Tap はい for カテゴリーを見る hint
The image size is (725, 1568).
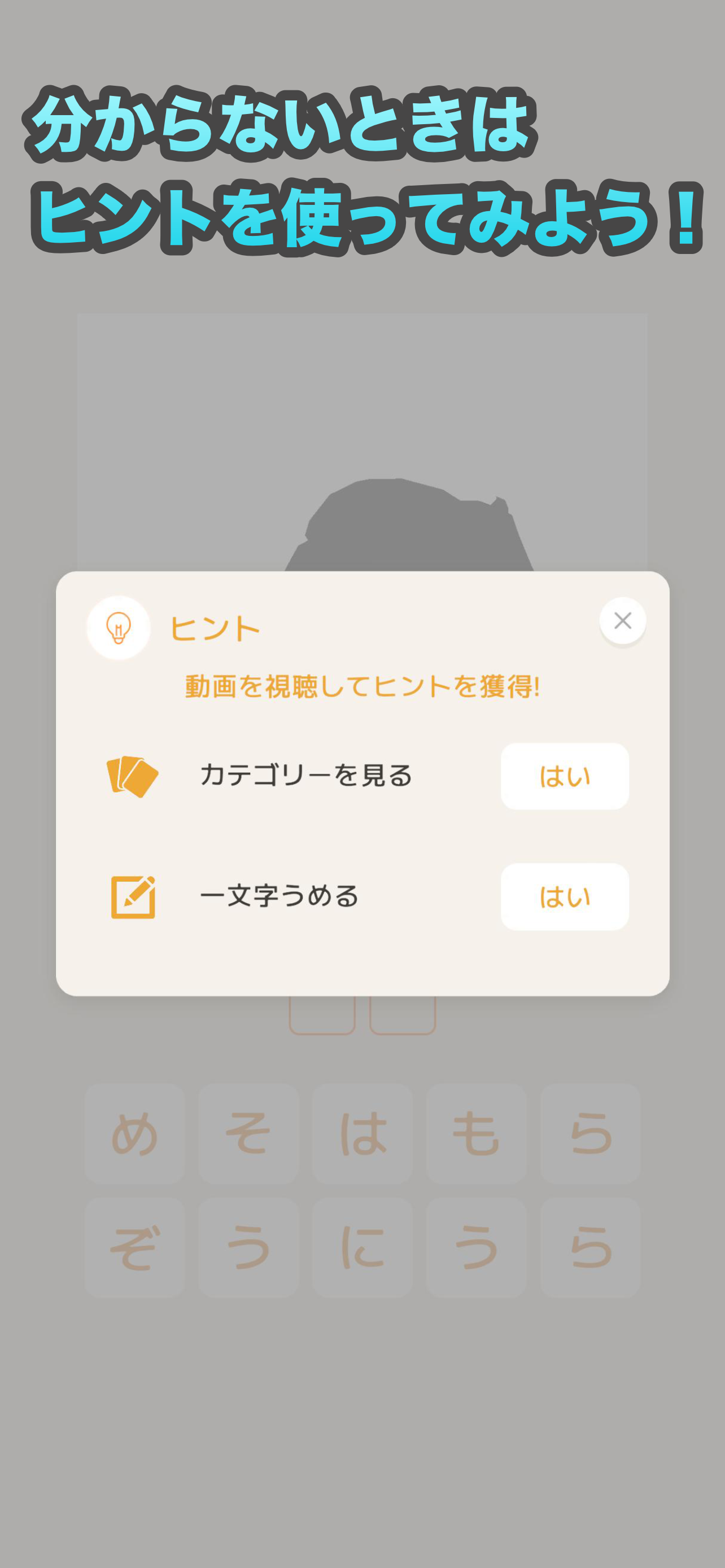[x=564, y=776]
